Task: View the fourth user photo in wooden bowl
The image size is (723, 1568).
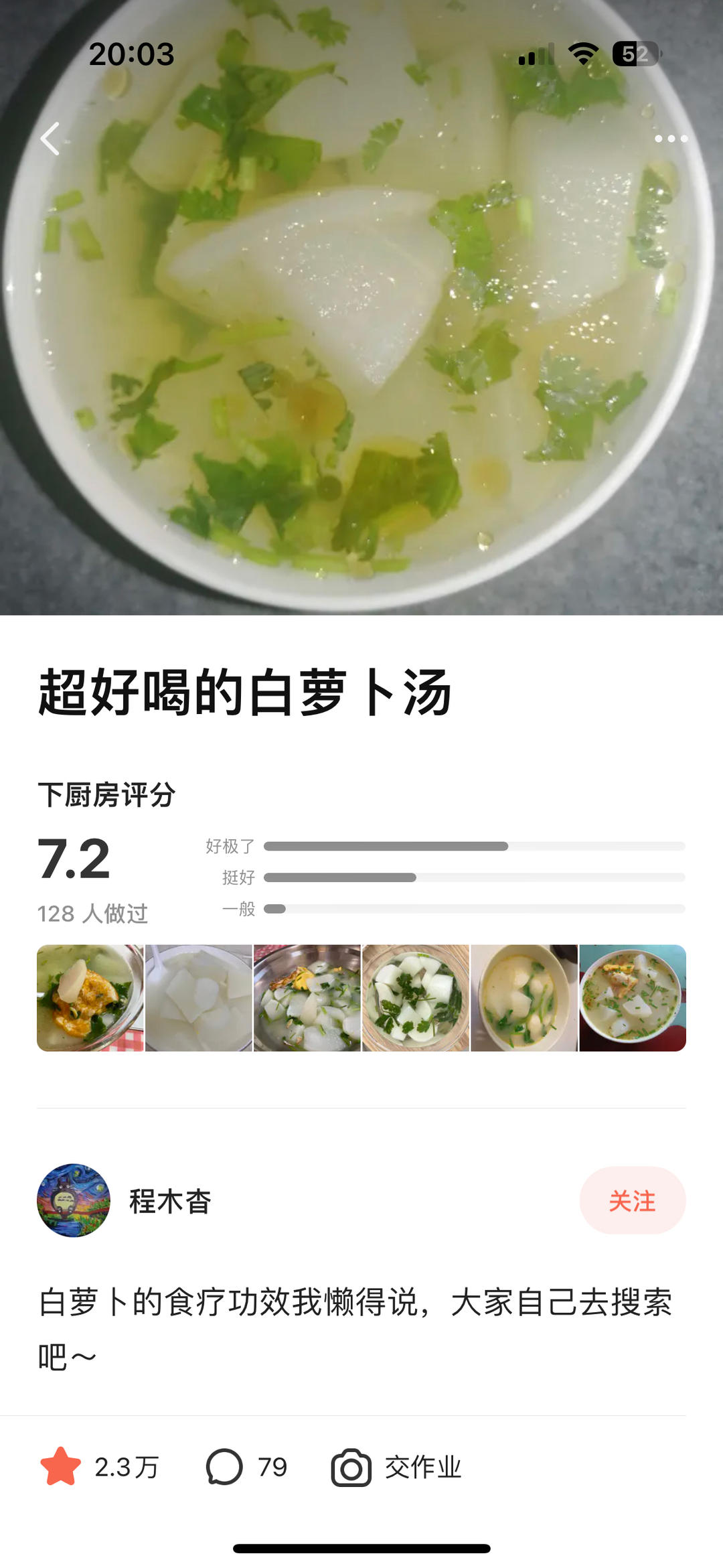Action: (416, 997)
